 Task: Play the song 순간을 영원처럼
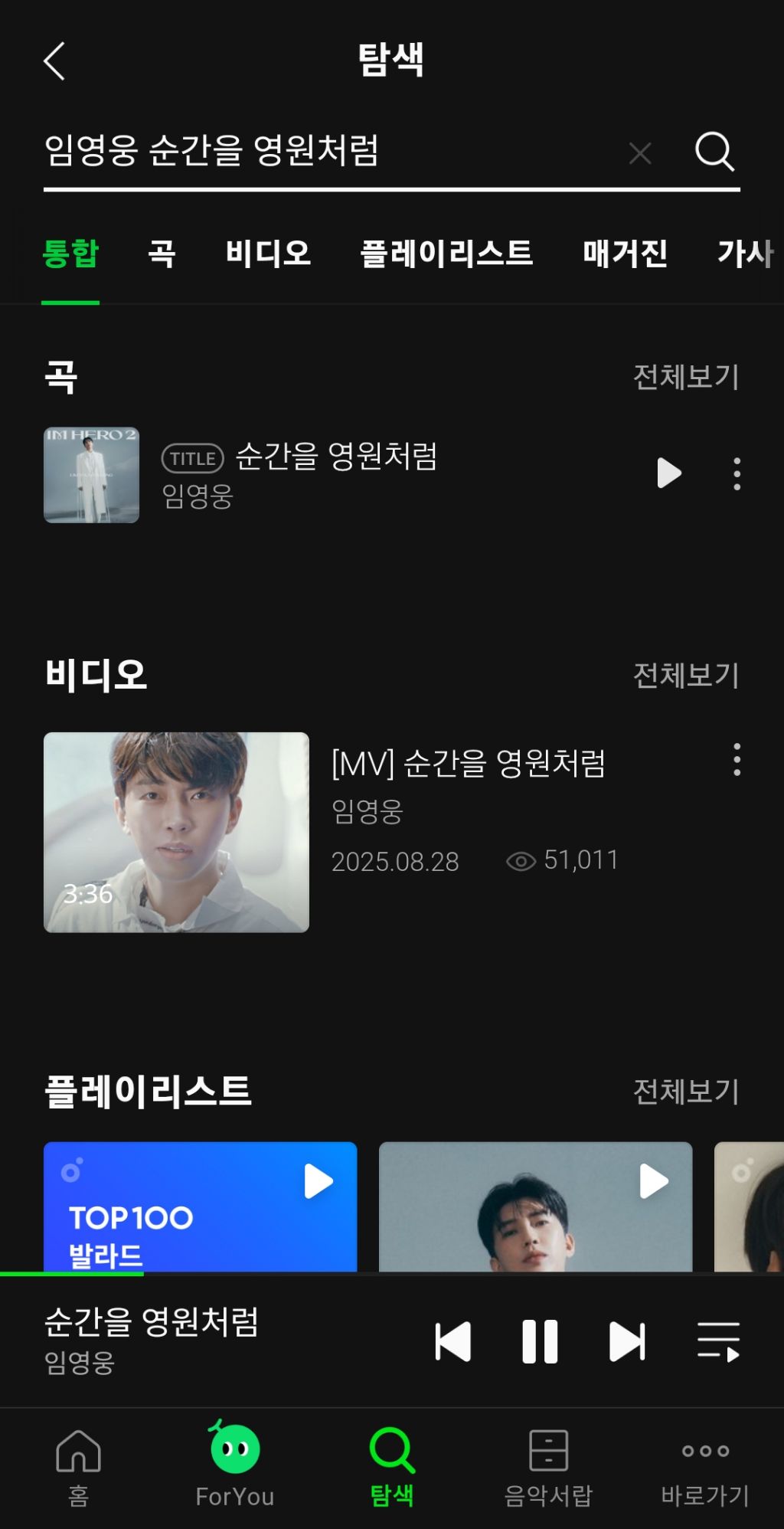(668, 473)
